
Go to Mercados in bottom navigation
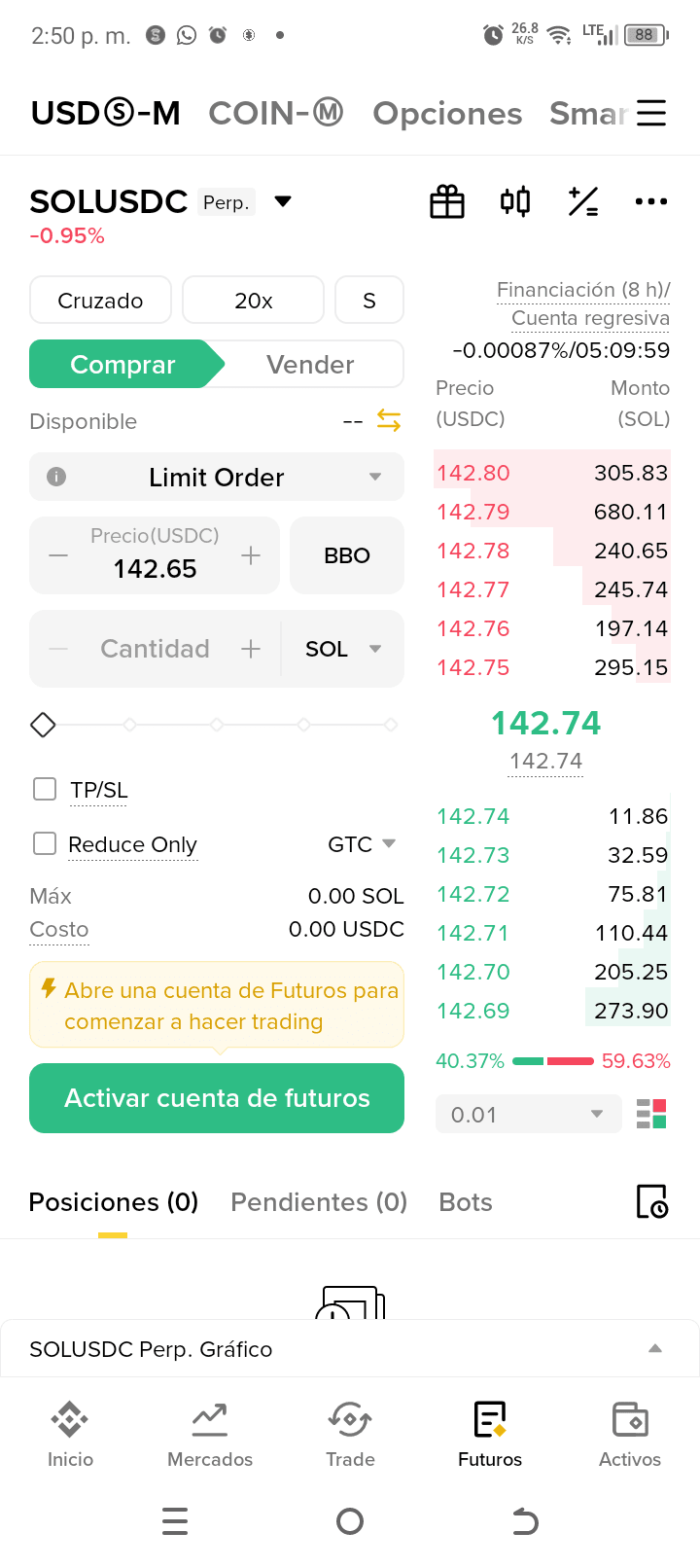pyautogui.click(x=210, y=1434)
